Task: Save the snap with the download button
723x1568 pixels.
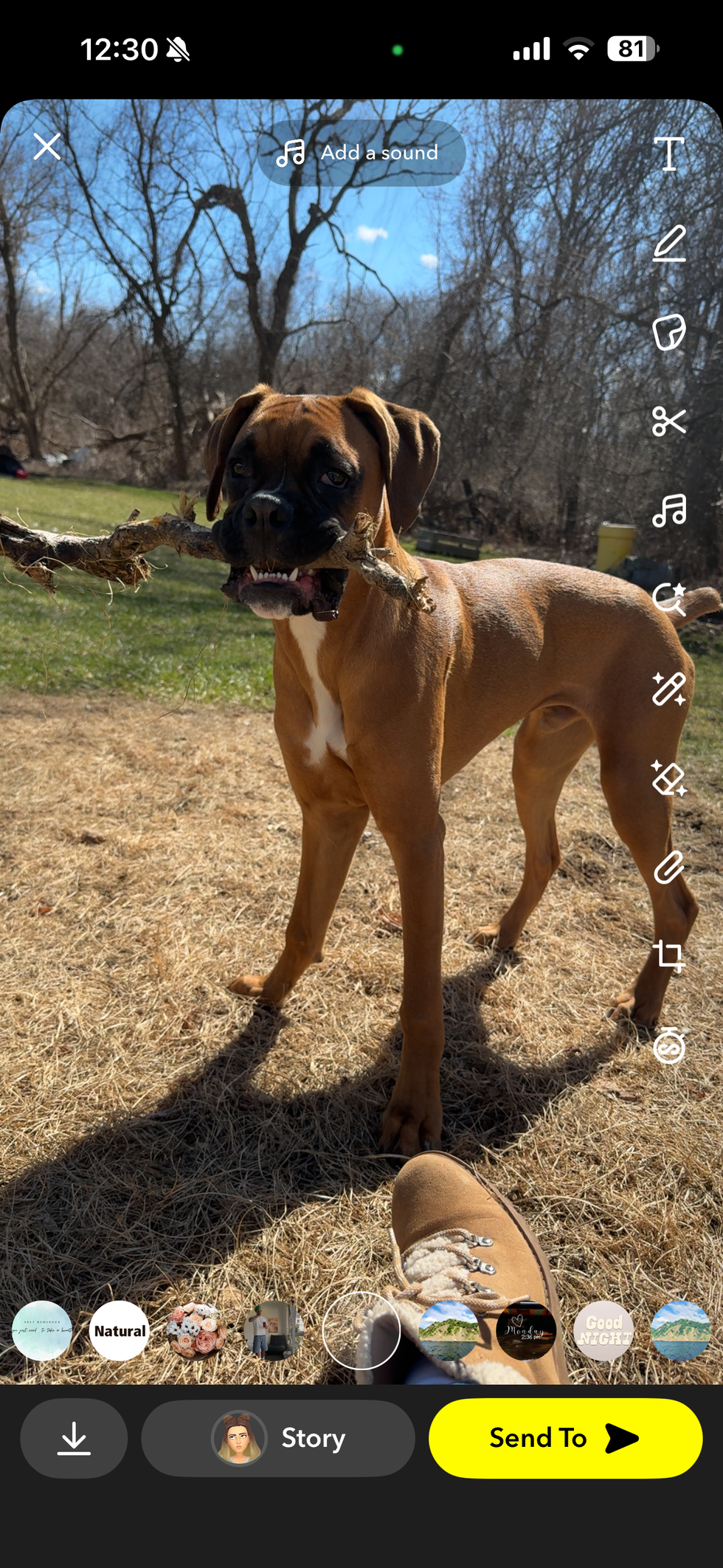Action: point(74,1438)
